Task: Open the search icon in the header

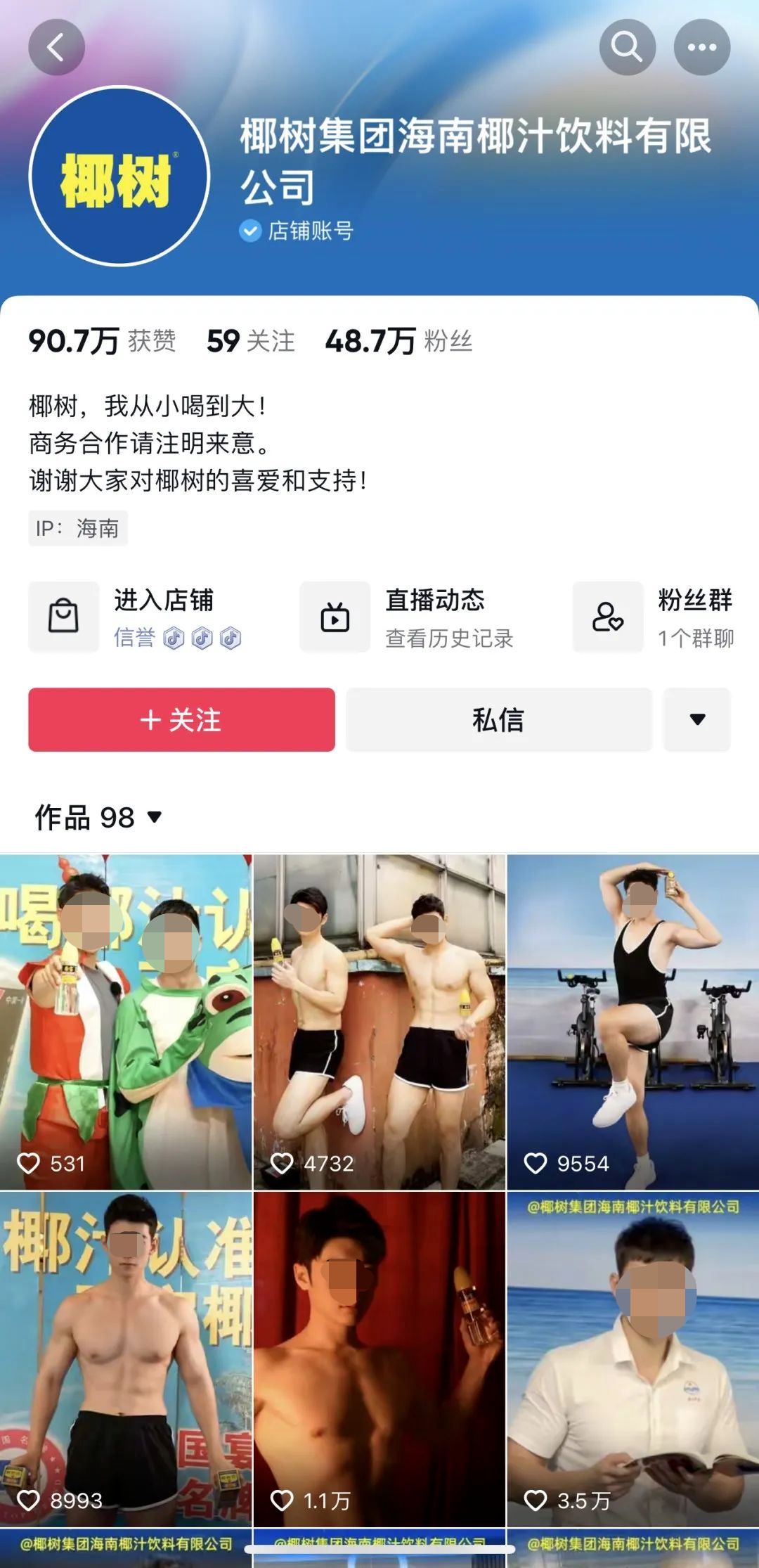Action: click(627, 47)
